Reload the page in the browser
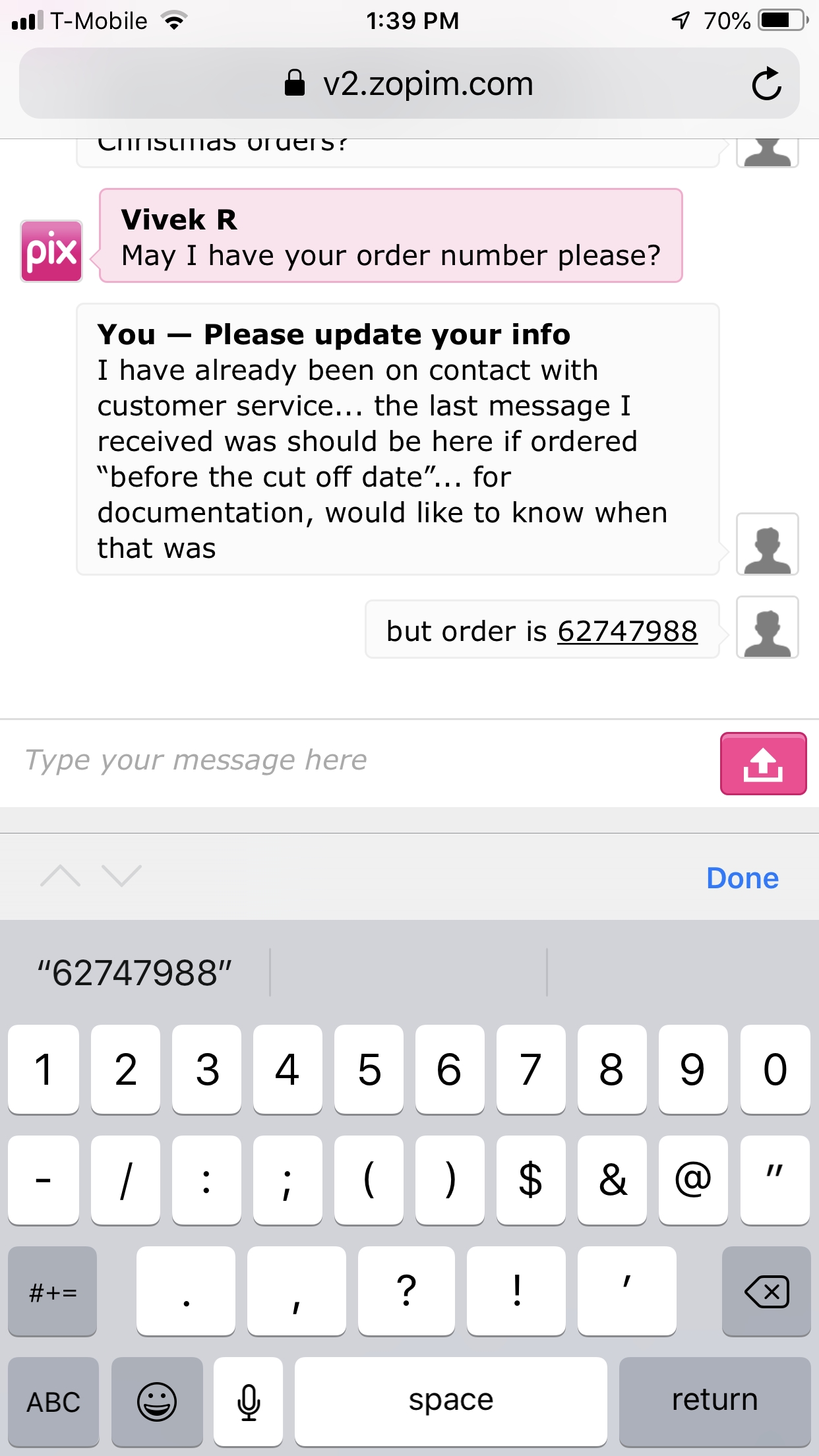 click(x=766, y=84)
